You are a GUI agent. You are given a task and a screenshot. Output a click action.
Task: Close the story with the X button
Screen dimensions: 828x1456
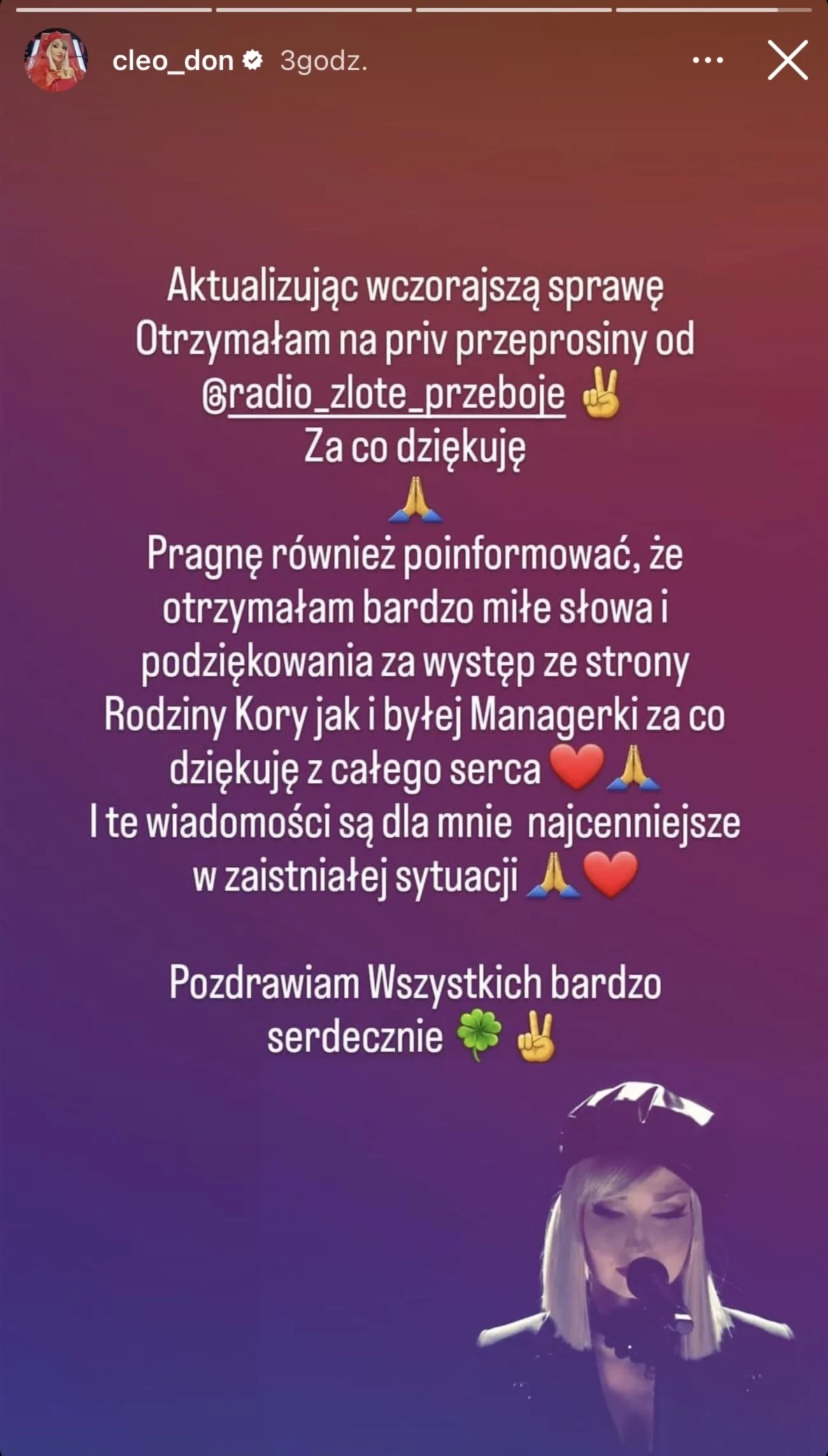(788, 61)
